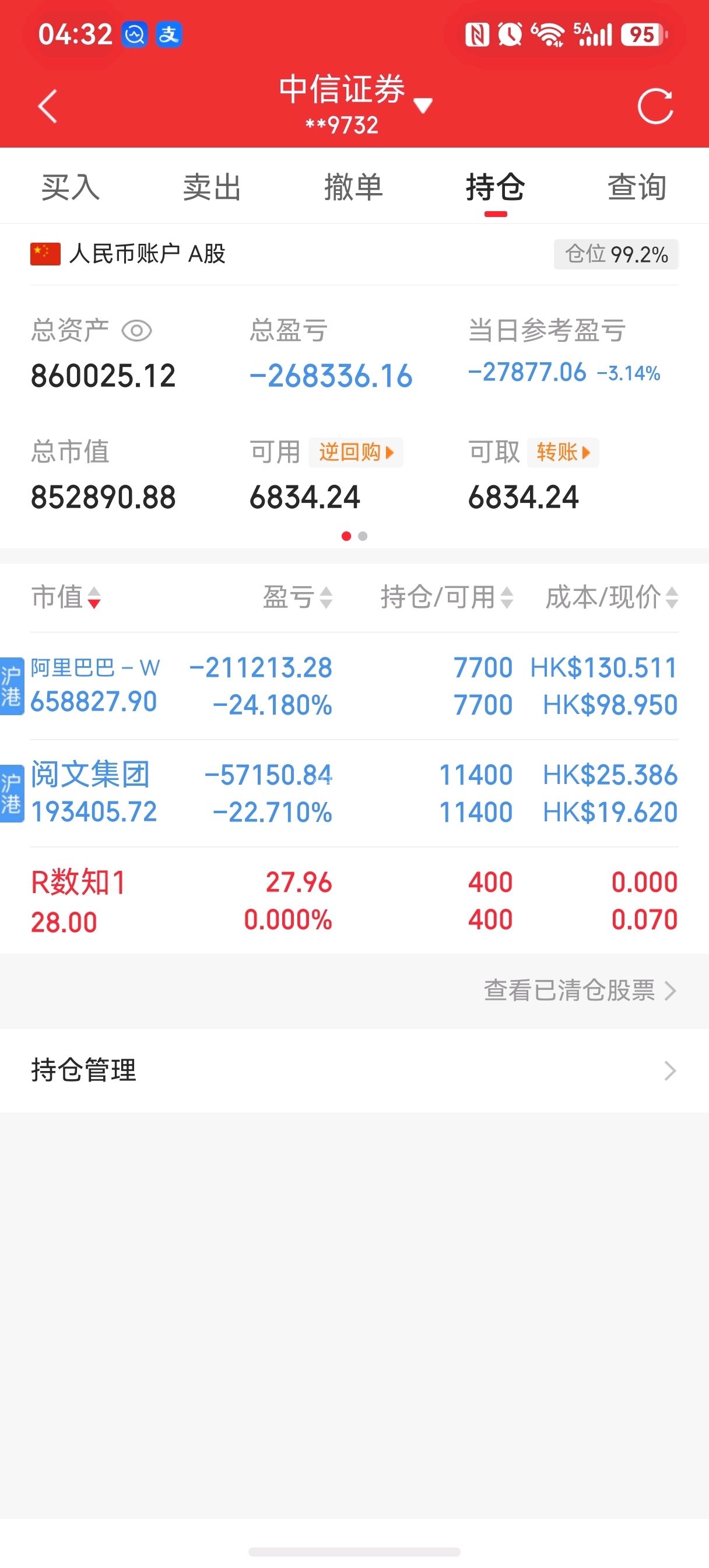Switch to the 买入 tab

coord(71,187)
